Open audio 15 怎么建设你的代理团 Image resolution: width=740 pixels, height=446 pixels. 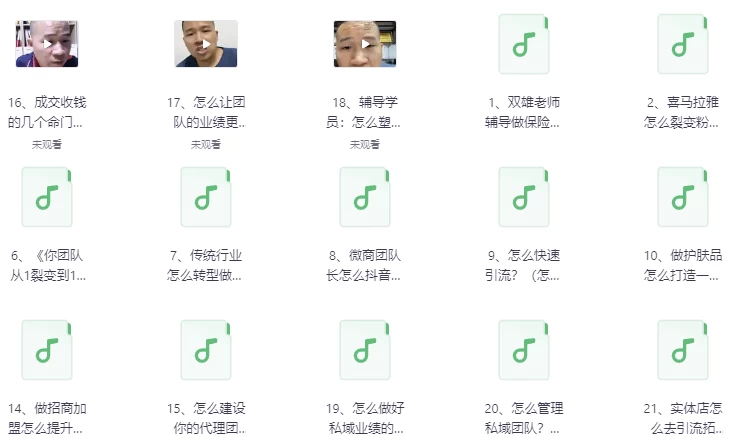point(206,350)
